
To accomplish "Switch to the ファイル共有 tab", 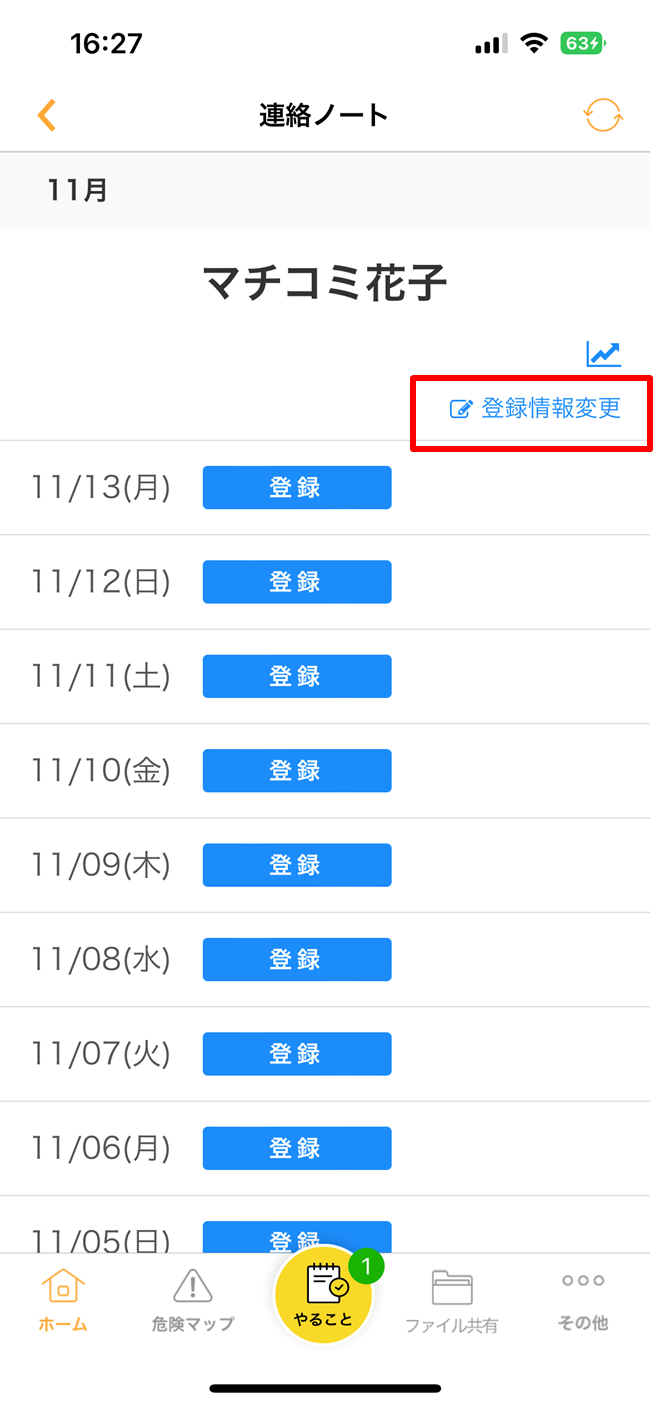I will point(452,1302).
